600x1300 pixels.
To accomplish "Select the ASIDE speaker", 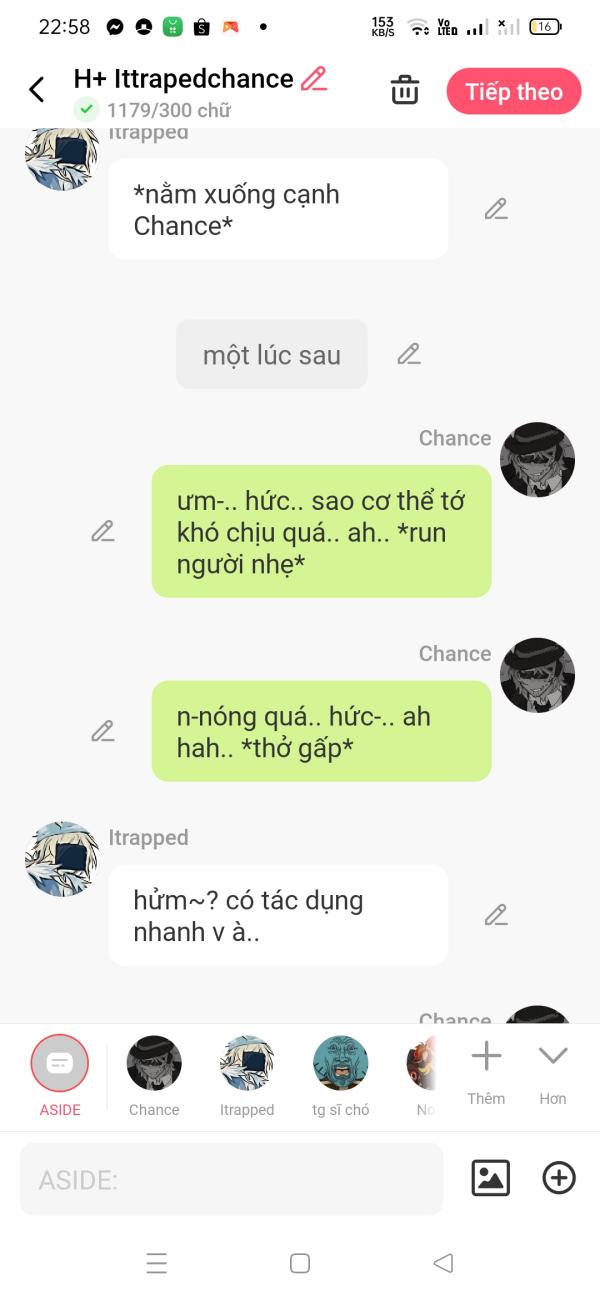I will tap(60, 1064).
